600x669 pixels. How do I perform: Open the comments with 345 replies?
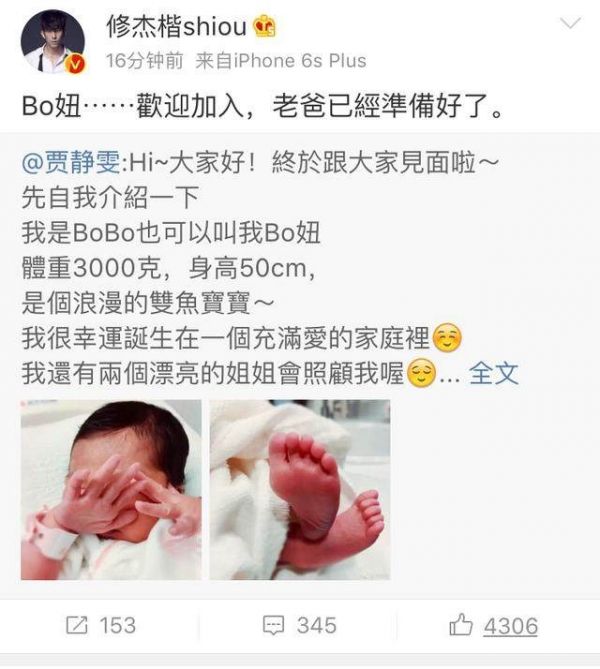[300, 625]
